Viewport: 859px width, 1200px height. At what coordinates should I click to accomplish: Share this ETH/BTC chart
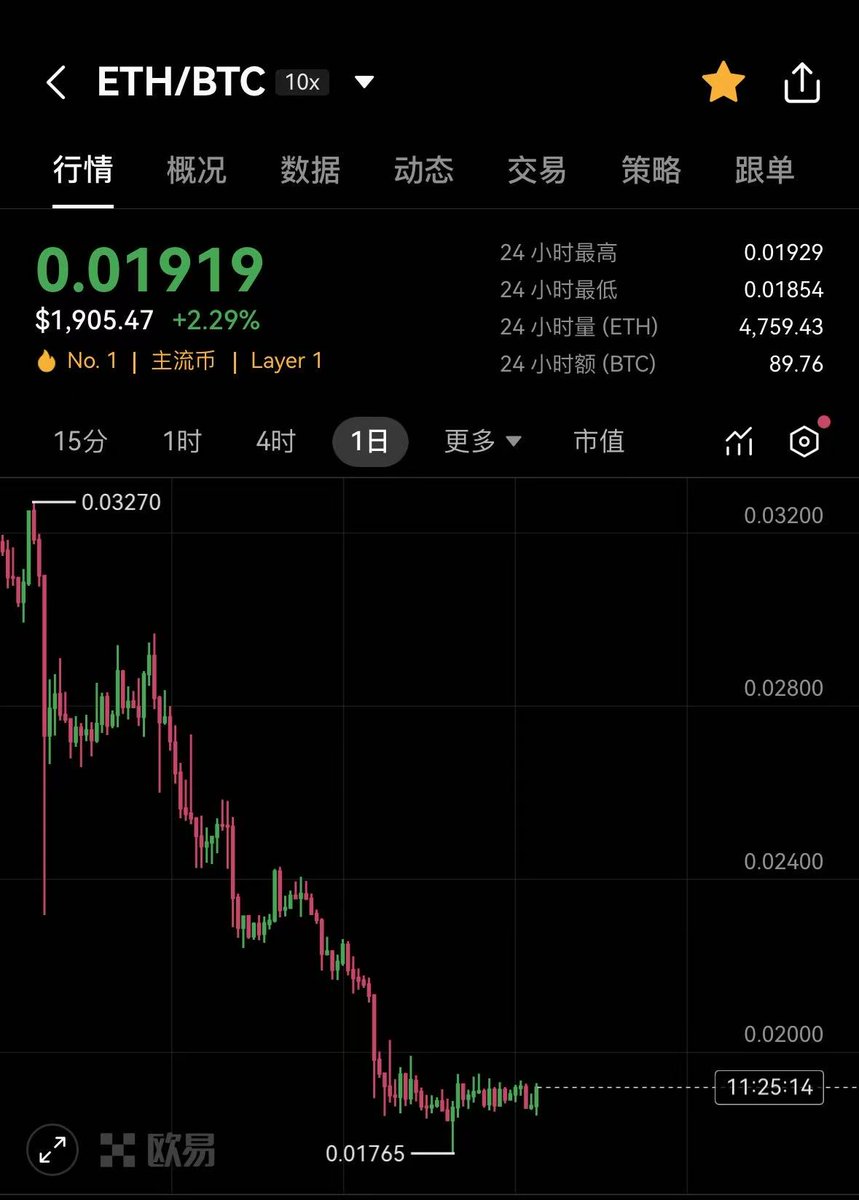tap(801, 84)
